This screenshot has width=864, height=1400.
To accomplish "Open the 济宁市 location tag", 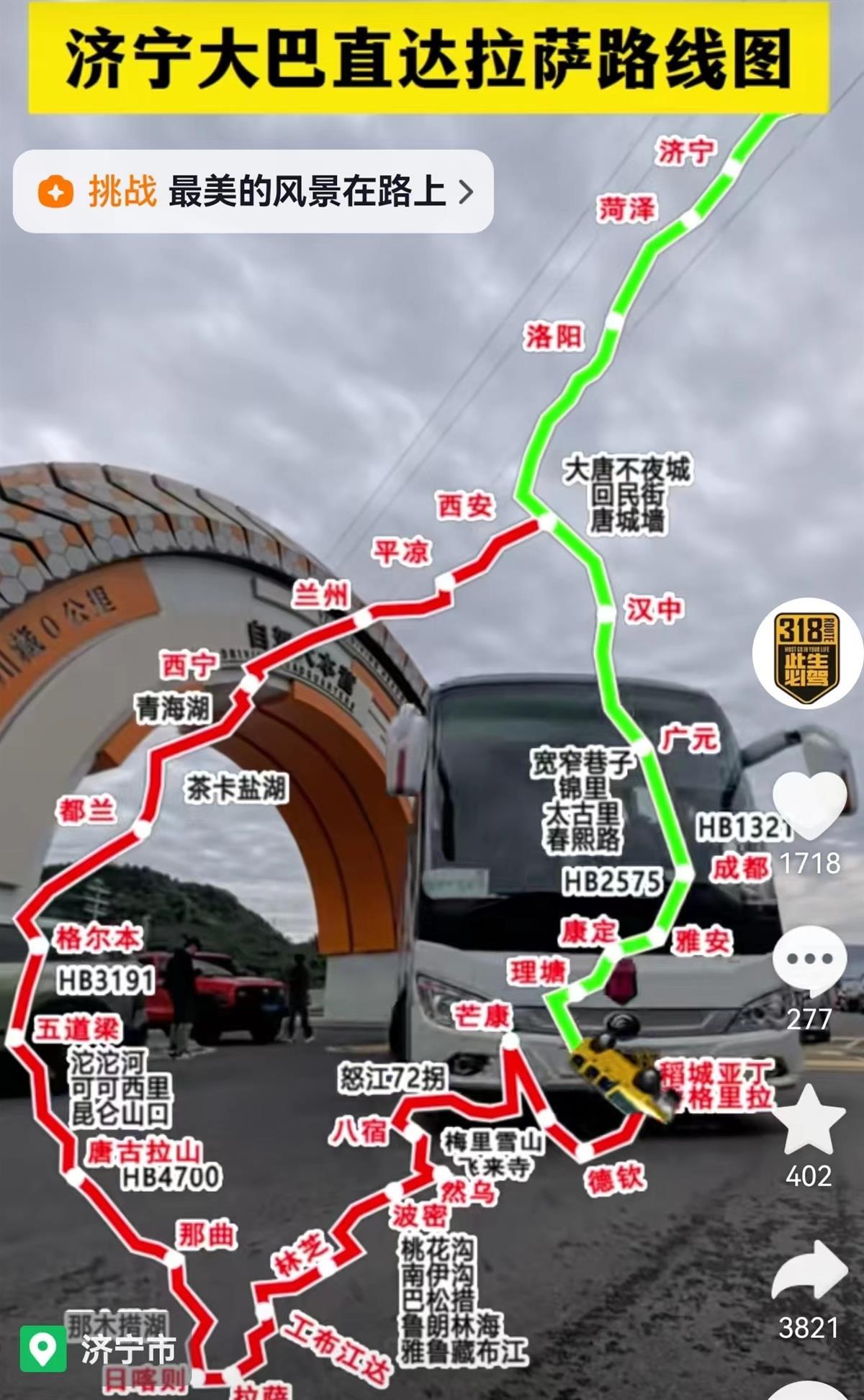I will click(x=101, y=1350).
